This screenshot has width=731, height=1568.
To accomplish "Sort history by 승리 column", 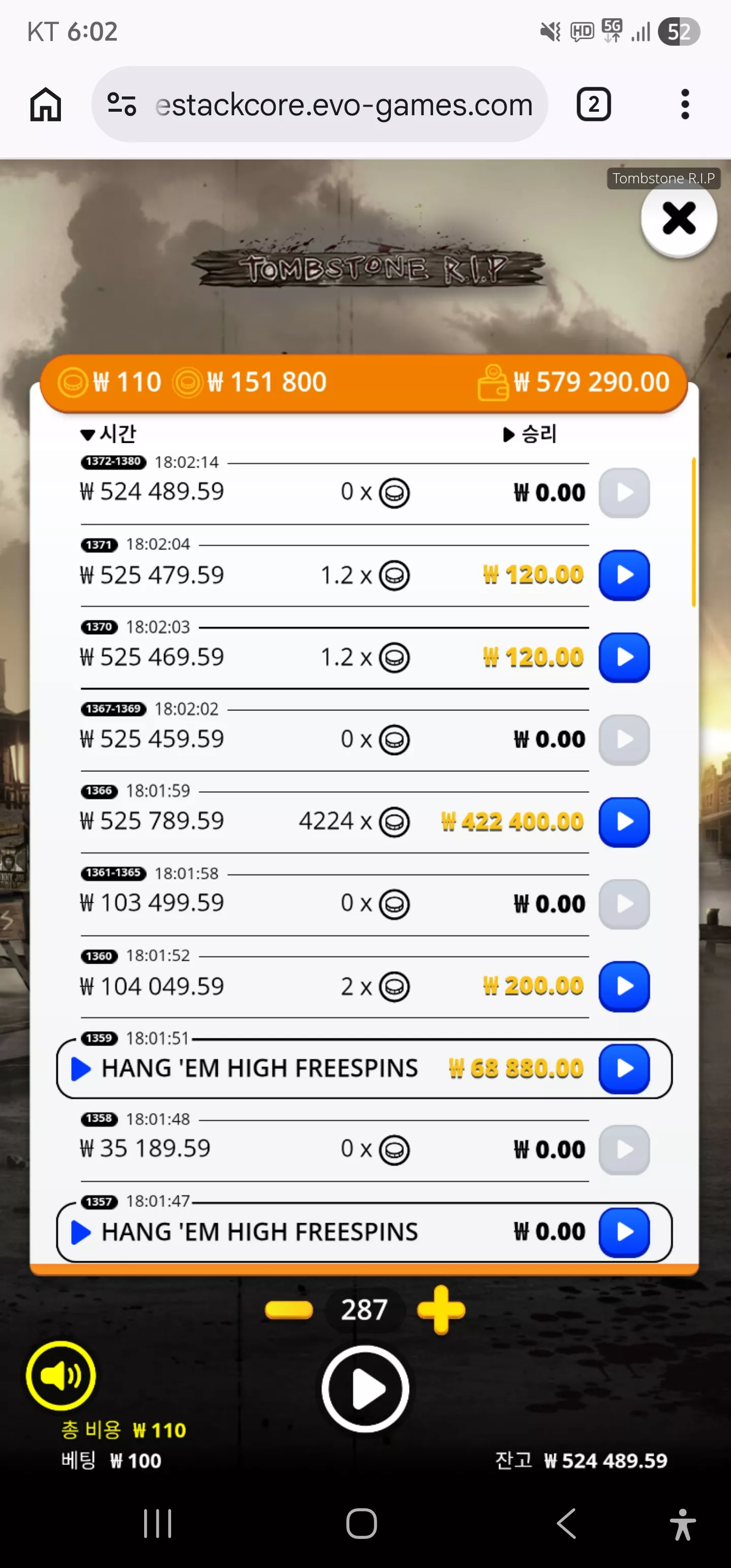I will 530,434.
